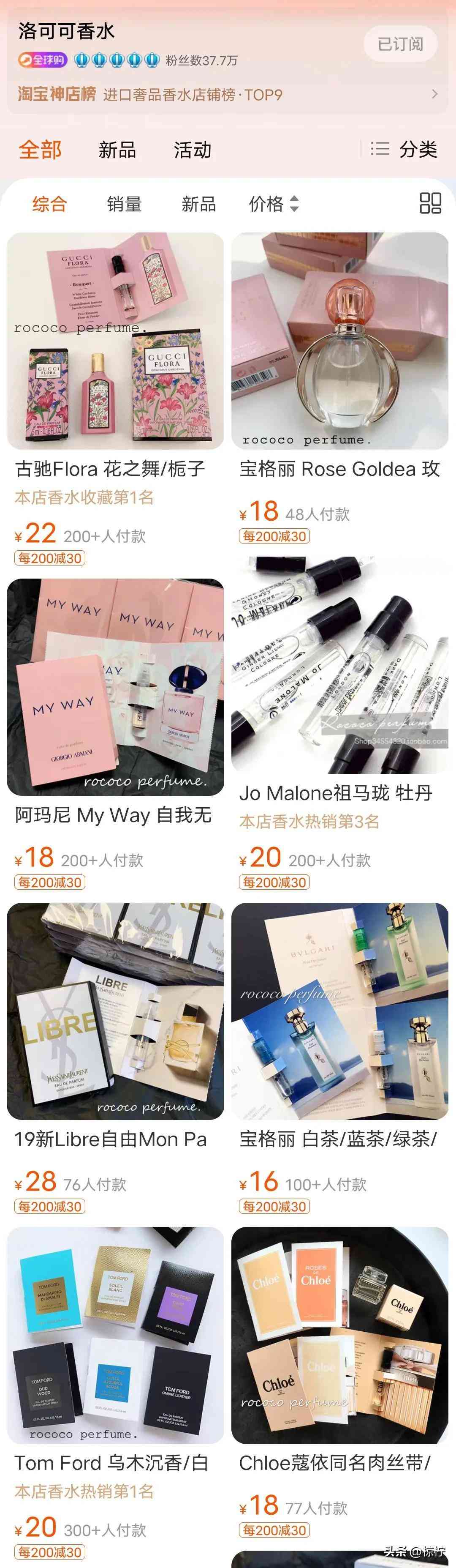The height and width of the screenshot is (1568, 456).
Task: Switch to the 全部 tab
Action: click(x=40, y=150)
